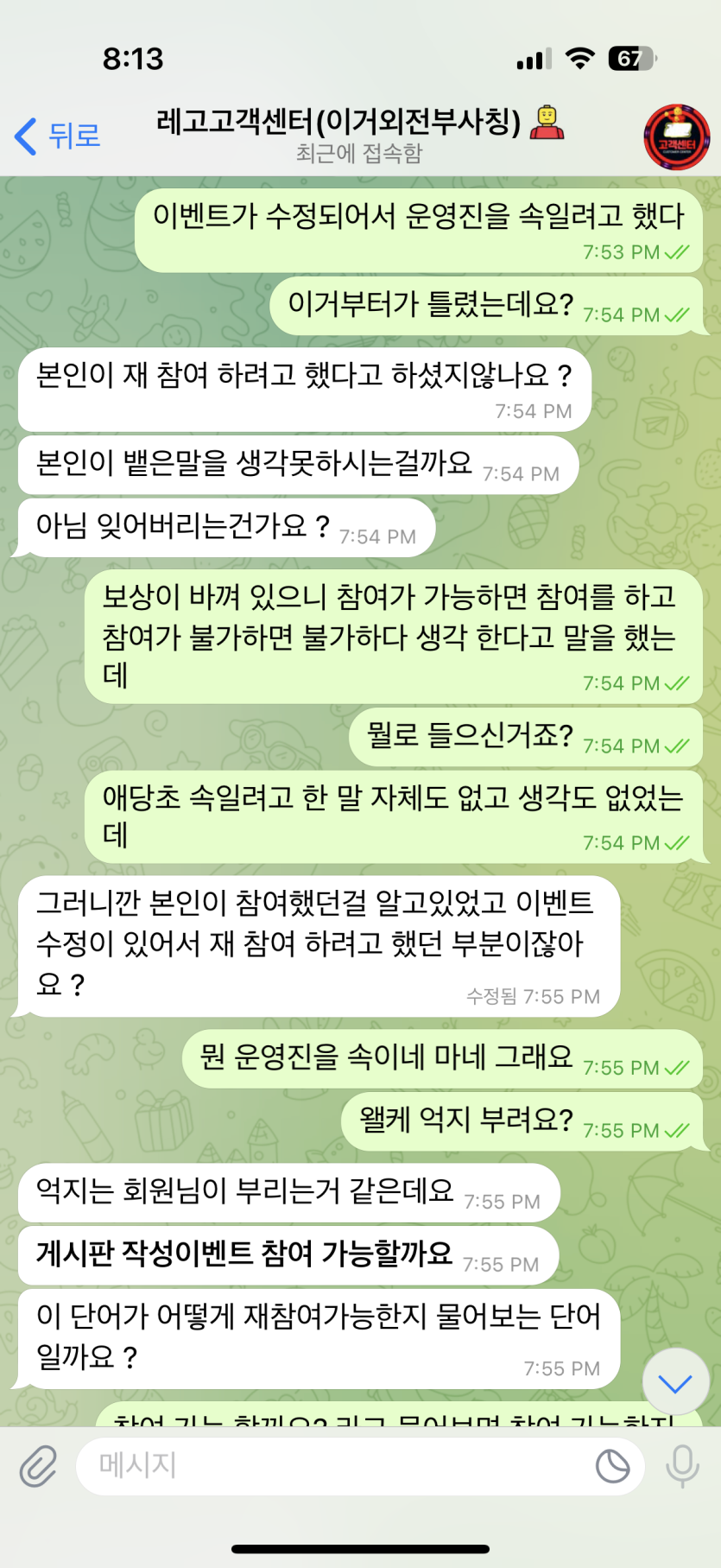Tap the attach file paperclip icon
The width and height of the screenshot is (721, 1568).
[38, 1465]
